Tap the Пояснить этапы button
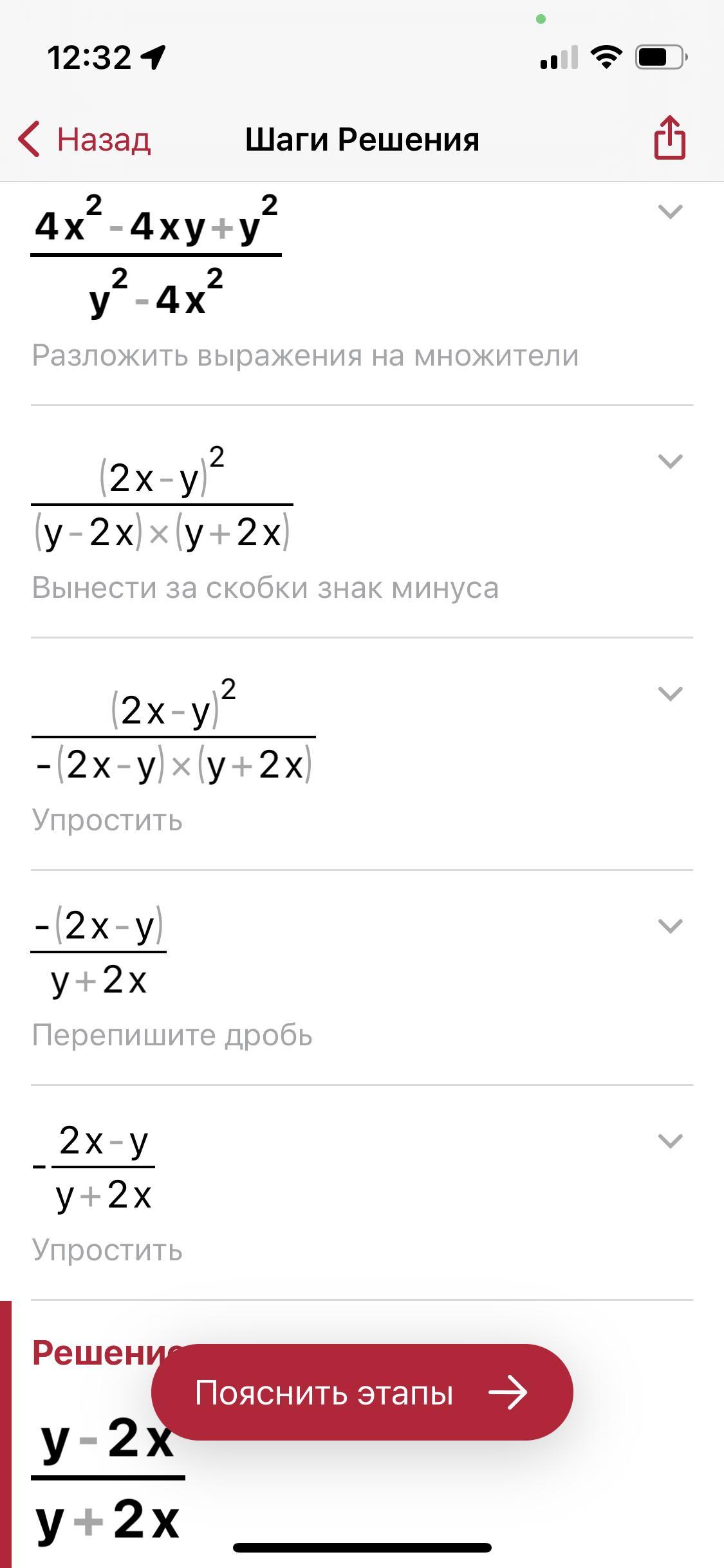The width and height of the screenshot is (724, 1568). (362, 1392)
